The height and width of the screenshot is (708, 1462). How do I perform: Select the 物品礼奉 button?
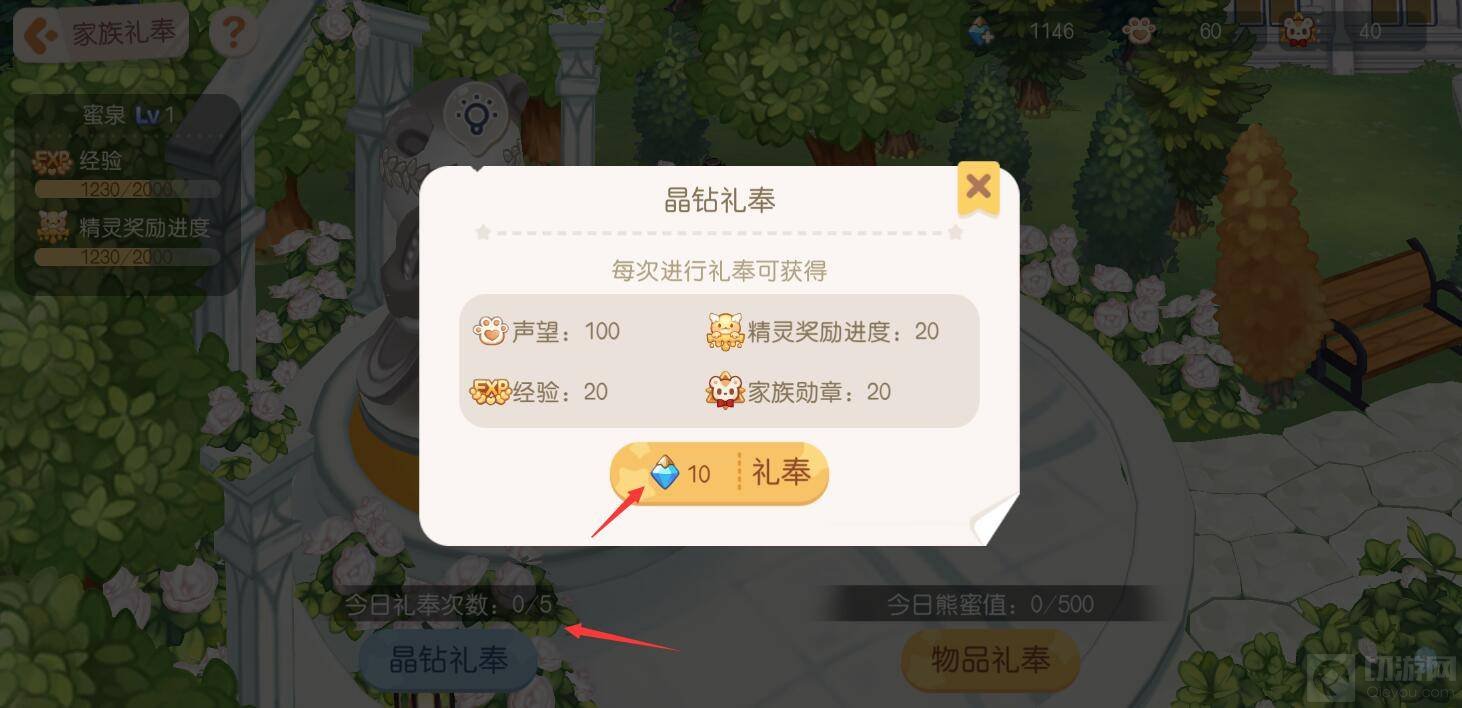coord(990,660)
